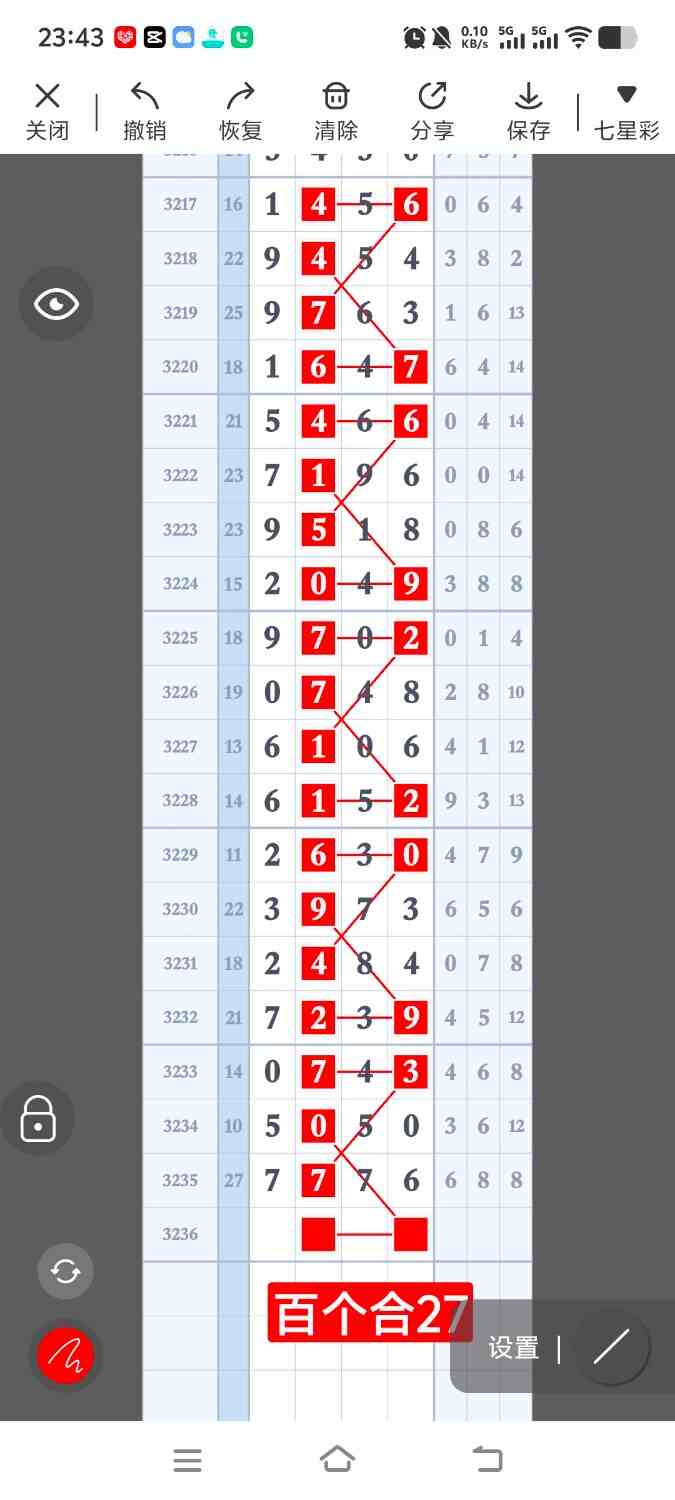Open drawing 设置 settings
The height and width of the screenshot is (1500, 675).
[x=514, y=1348]
